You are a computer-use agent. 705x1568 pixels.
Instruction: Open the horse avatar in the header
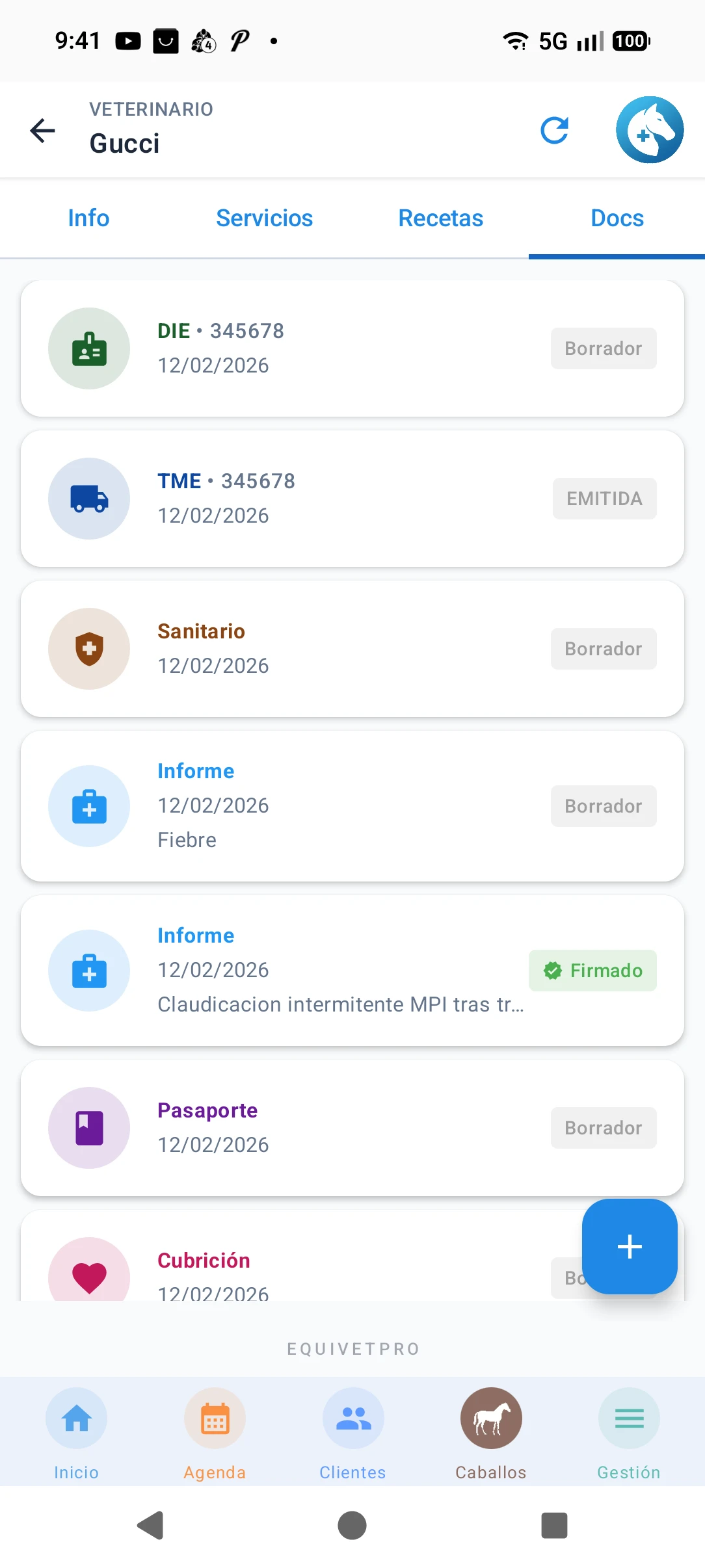pyautogui.click(x=650, y=129)
